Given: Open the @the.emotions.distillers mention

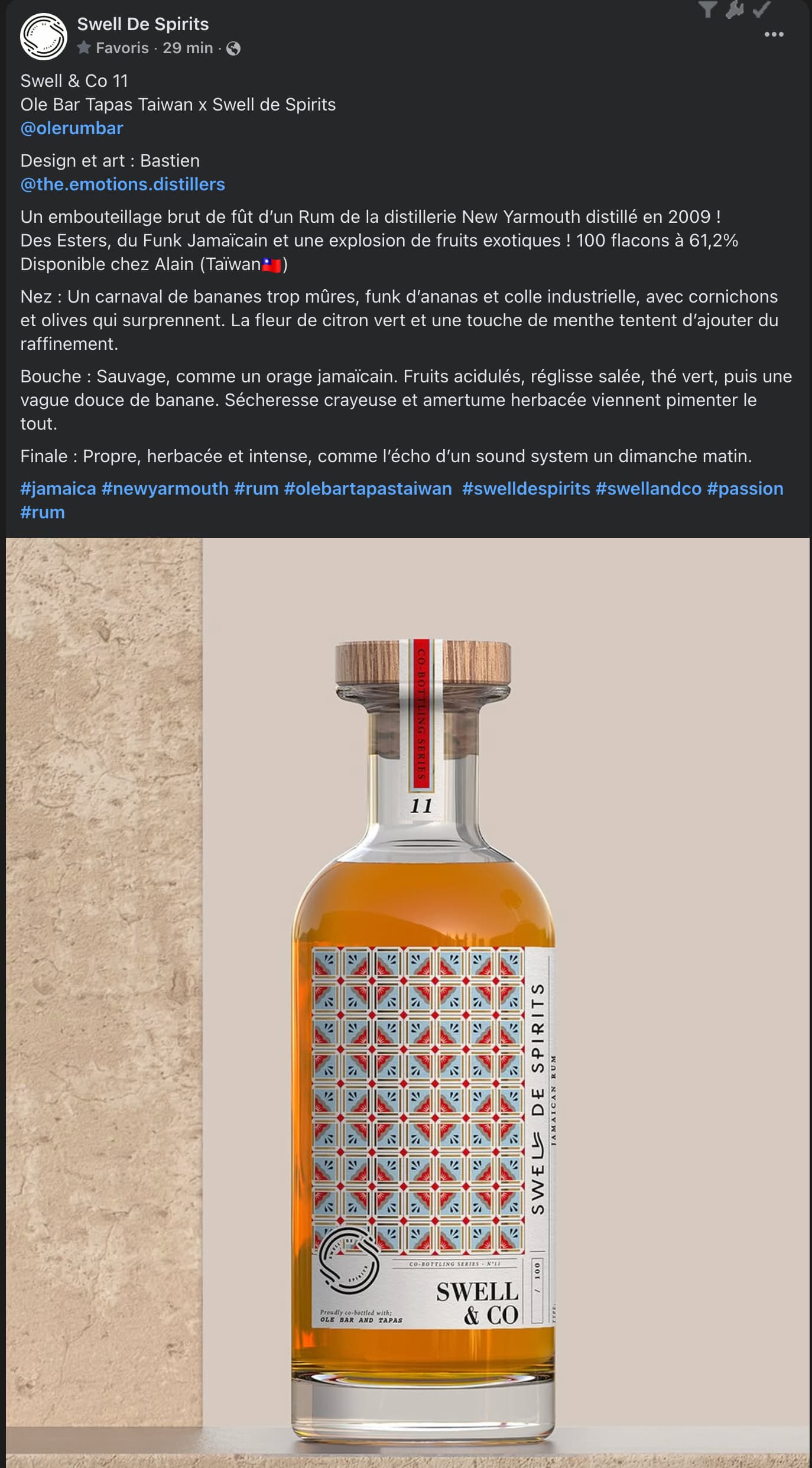Looking at the screenshot, I should point(123,184).
